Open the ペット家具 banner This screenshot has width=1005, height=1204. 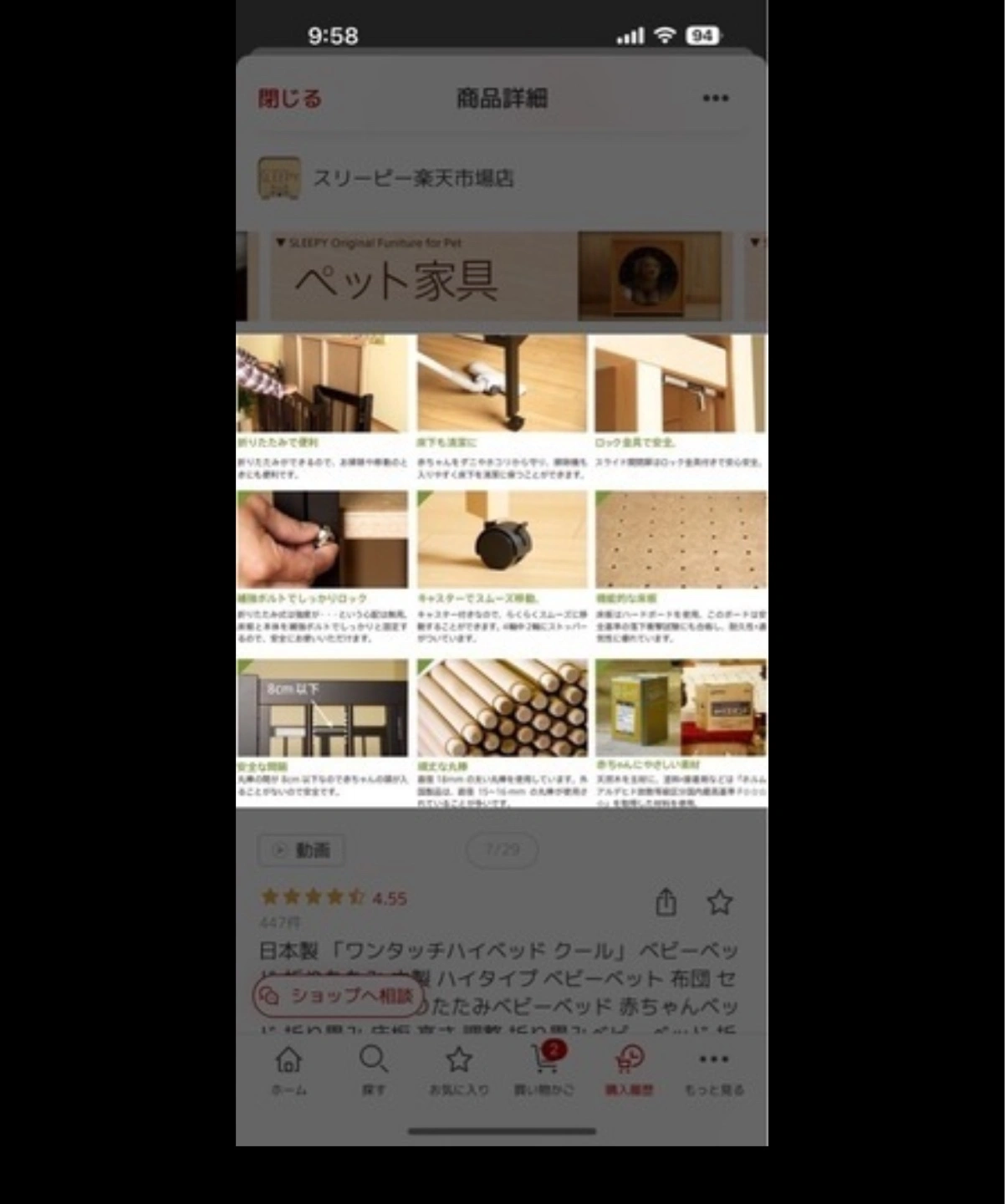point(495,277)
